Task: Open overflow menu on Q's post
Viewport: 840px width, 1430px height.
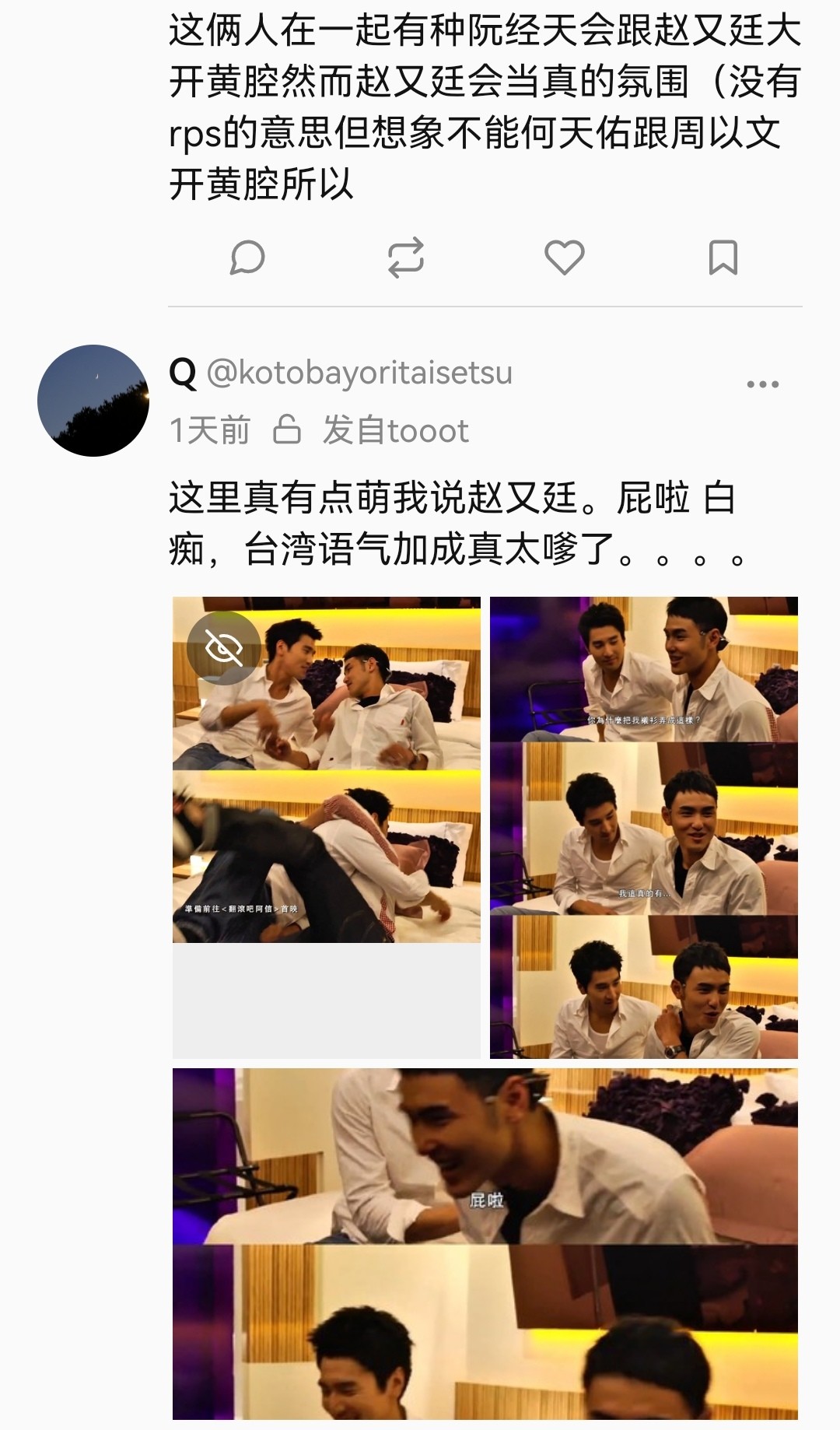Action: pyautogui.click(x=762, y=384)
